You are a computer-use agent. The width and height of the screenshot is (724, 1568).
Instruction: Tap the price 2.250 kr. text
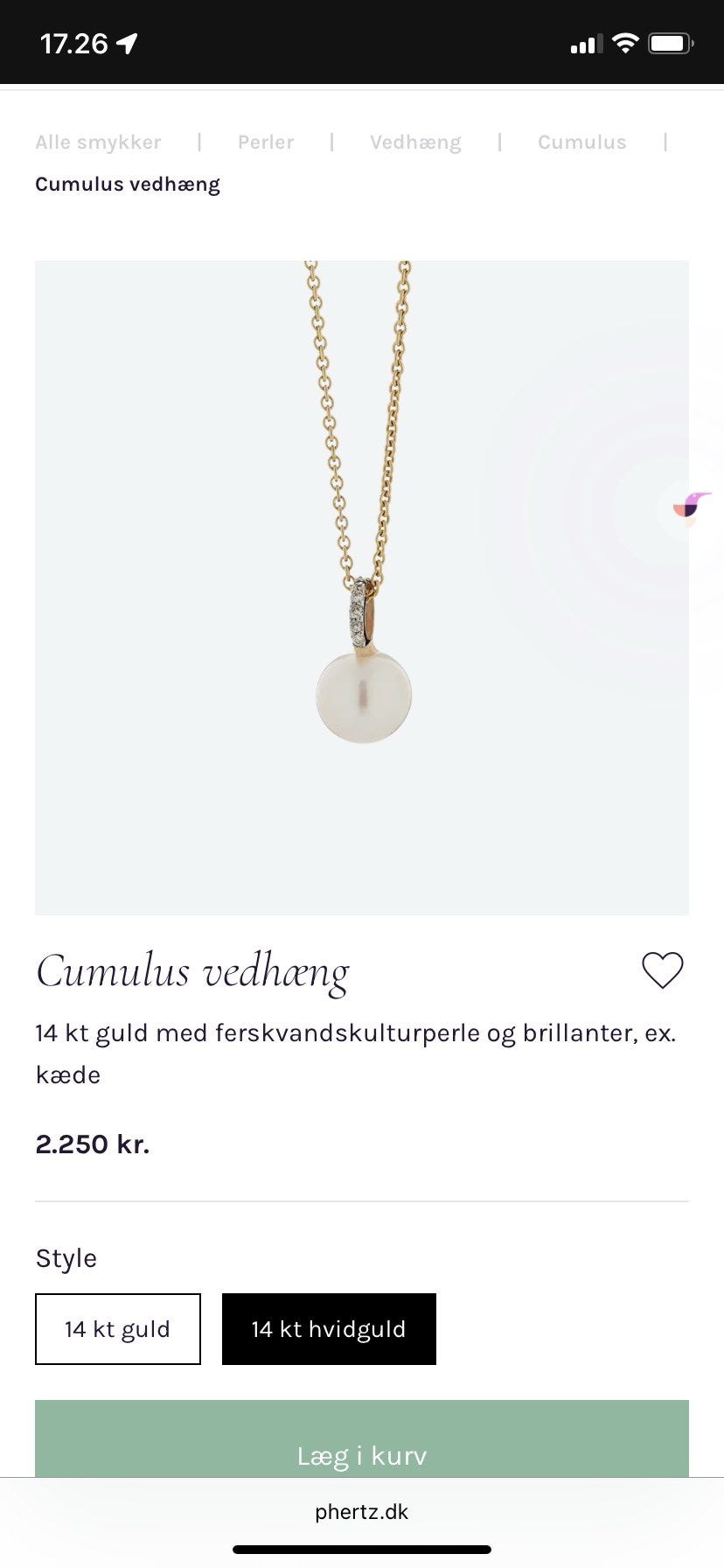pyautogui.click(x=93, y=1143)
